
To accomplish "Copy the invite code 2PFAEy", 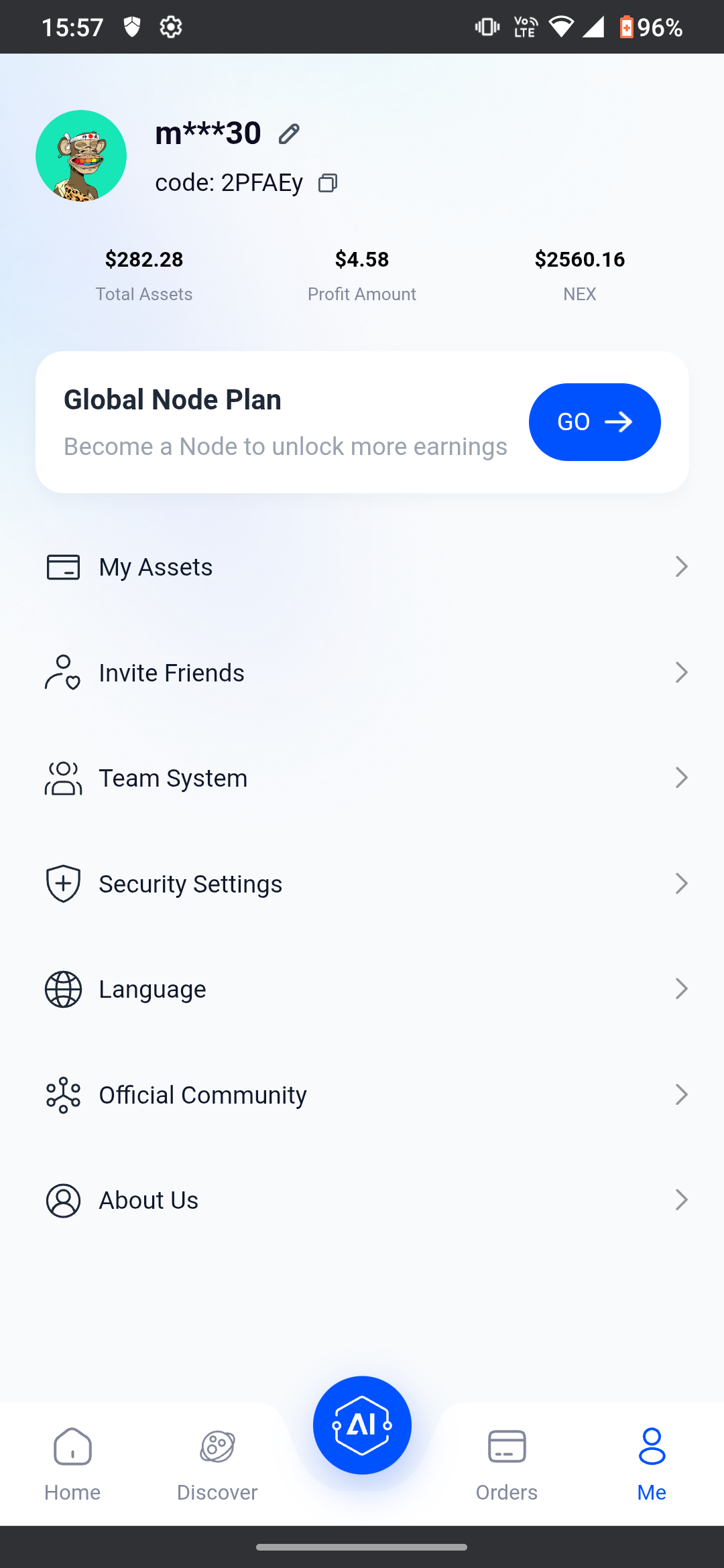I will point(328,183).
